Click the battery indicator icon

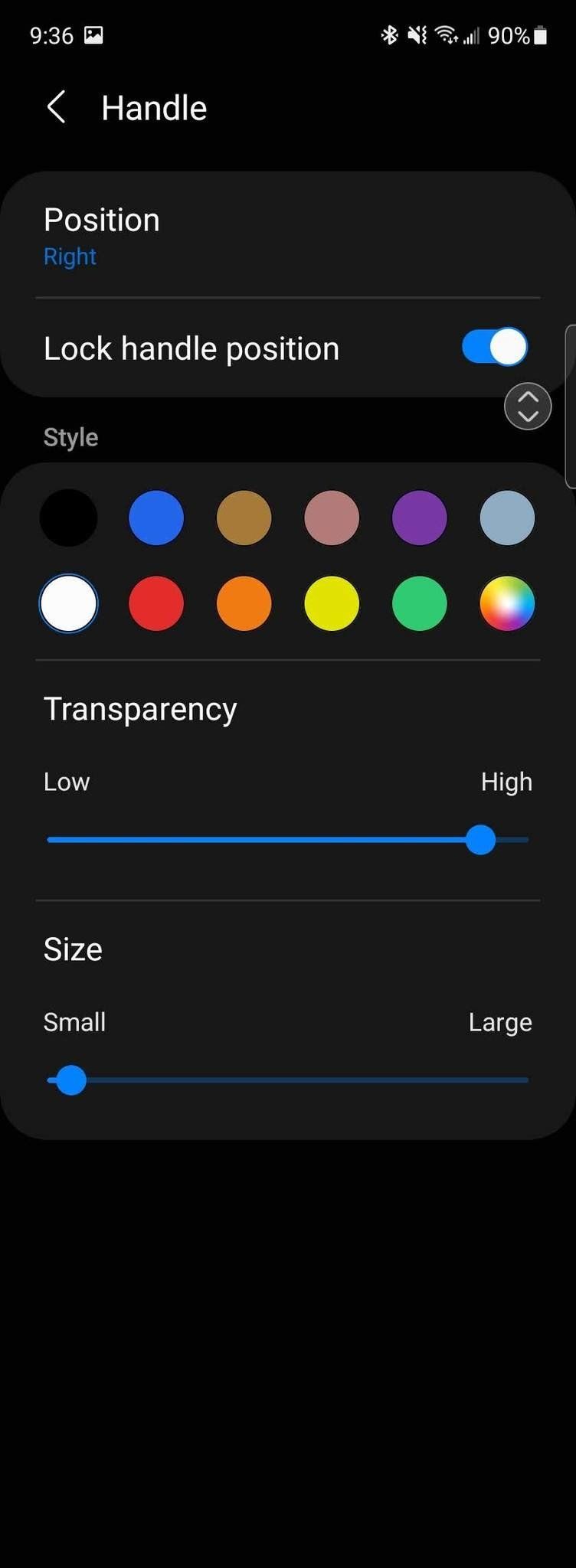click(542, 34)
